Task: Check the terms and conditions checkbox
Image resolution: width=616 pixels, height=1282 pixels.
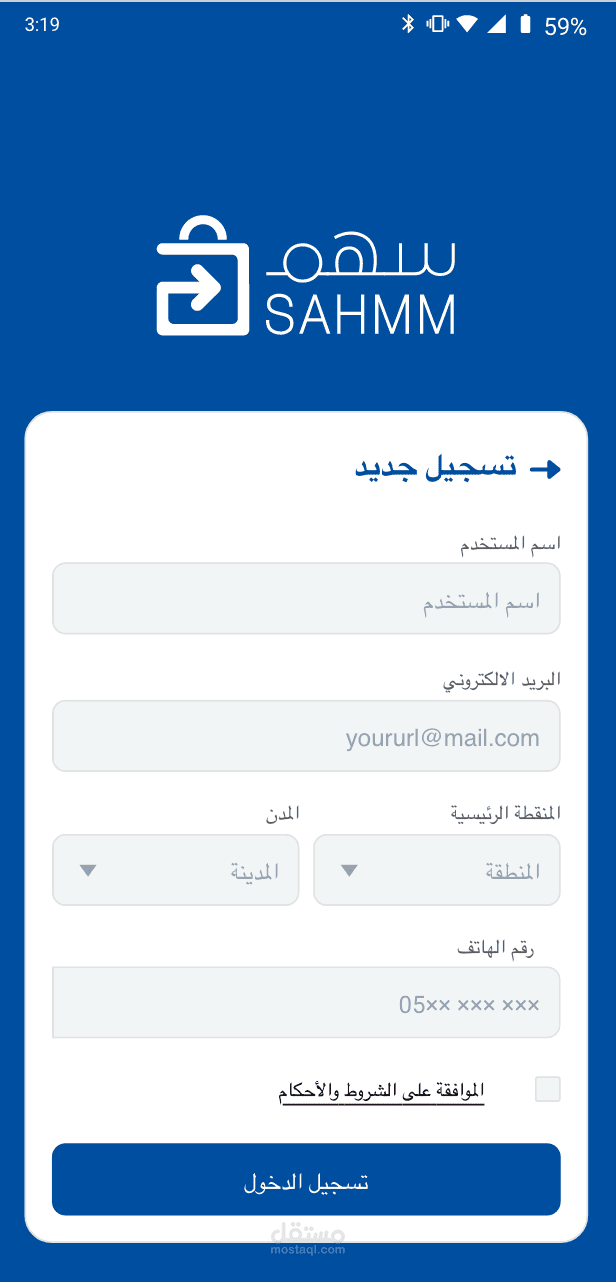Action: [x=548, y=1090]
